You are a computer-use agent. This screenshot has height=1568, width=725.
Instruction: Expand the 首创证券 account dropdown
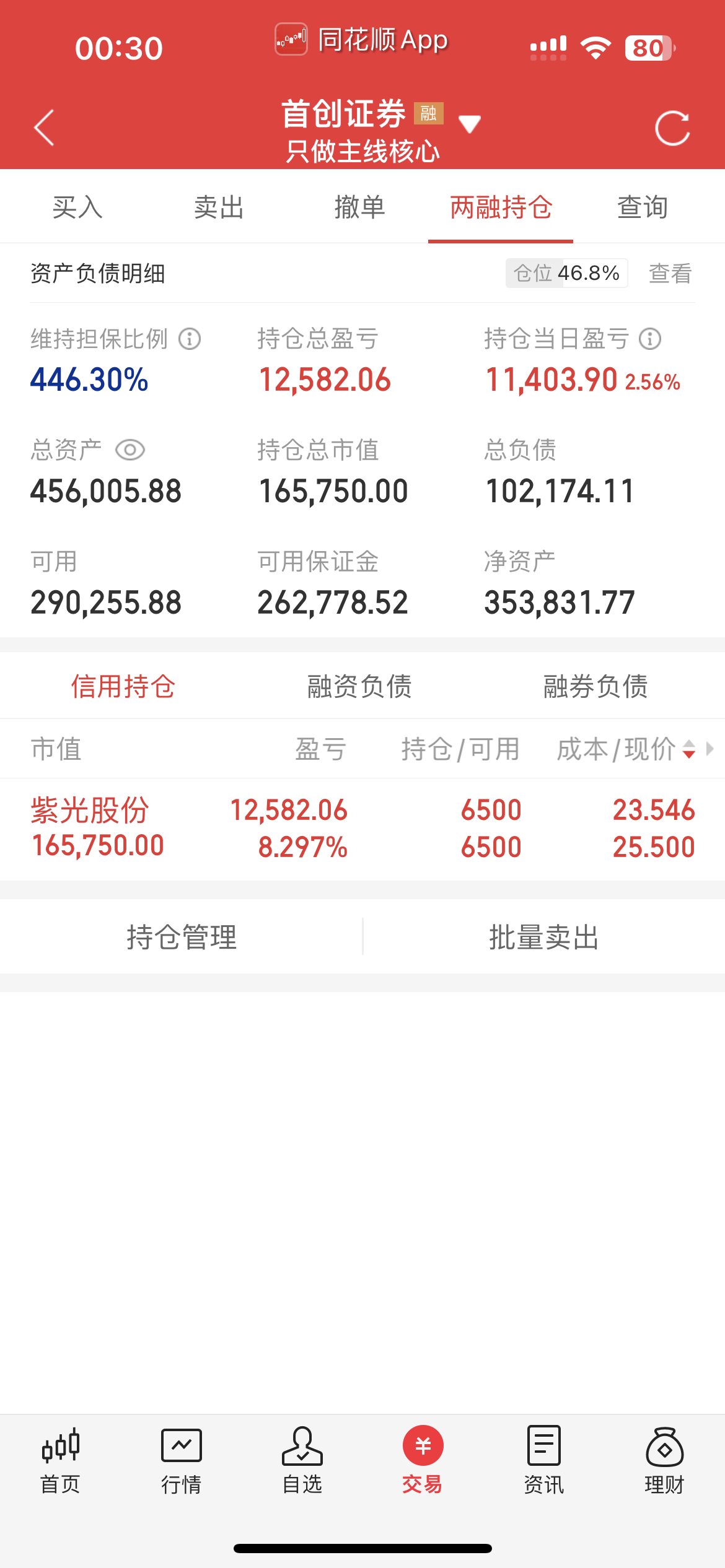coord(469,124)
